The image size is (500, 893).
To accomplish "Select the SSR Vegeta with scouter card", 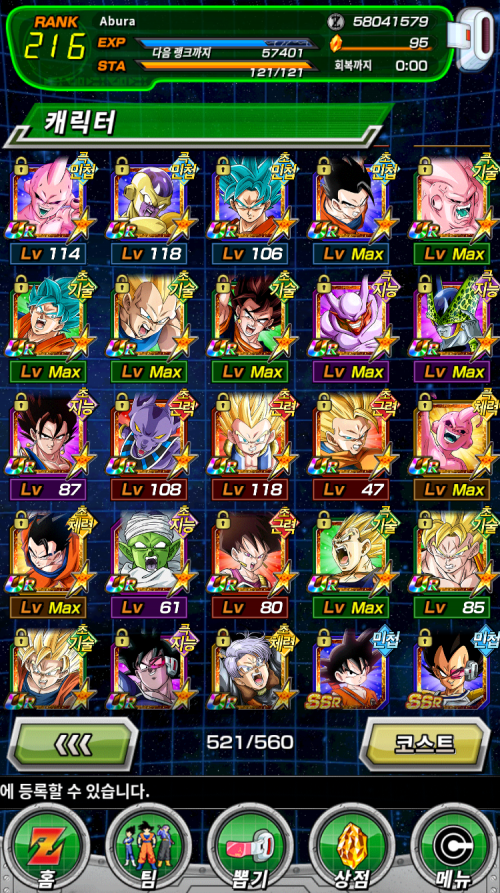I will (x=453, y=668).
